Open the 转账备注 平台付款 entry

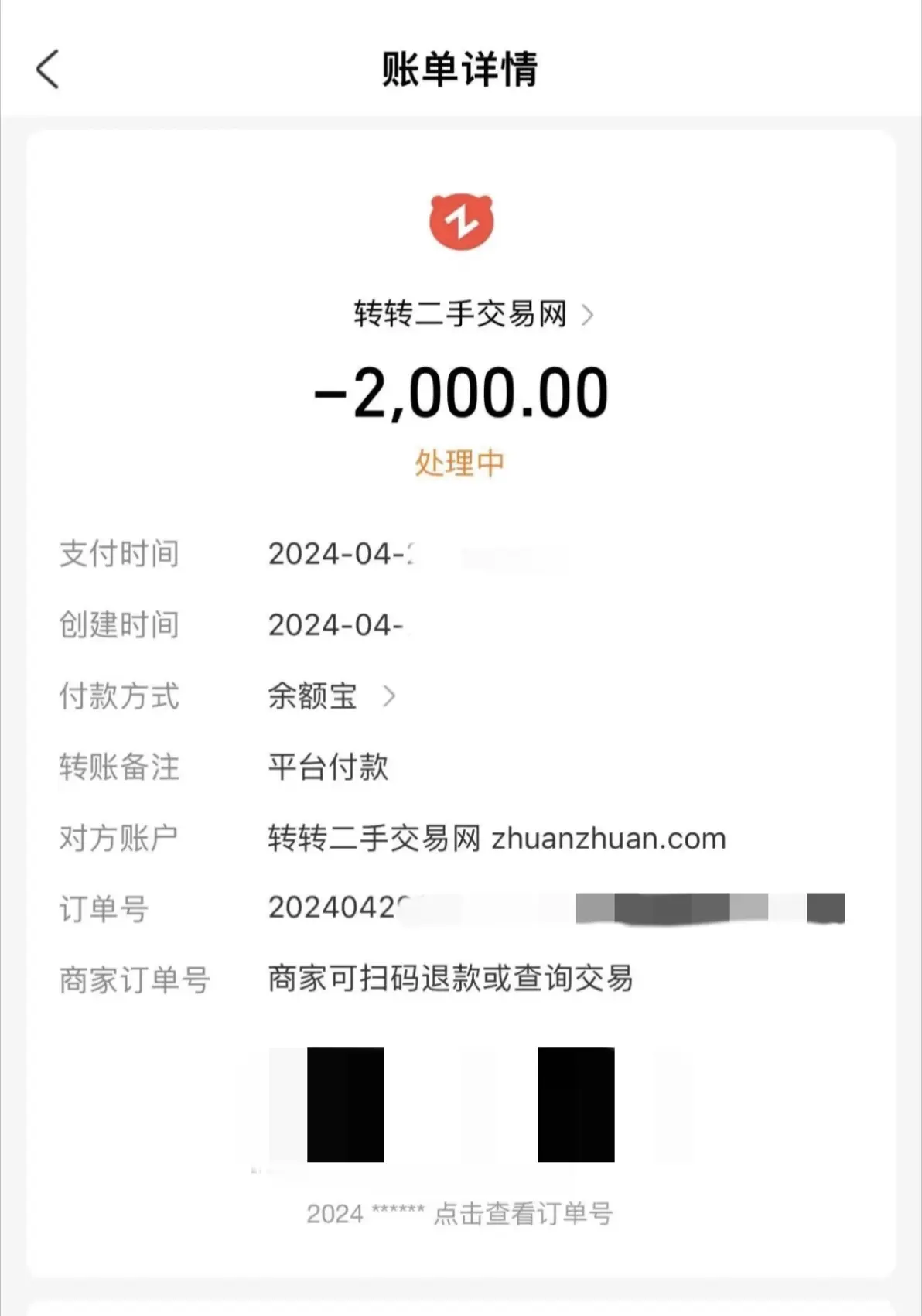330,767
